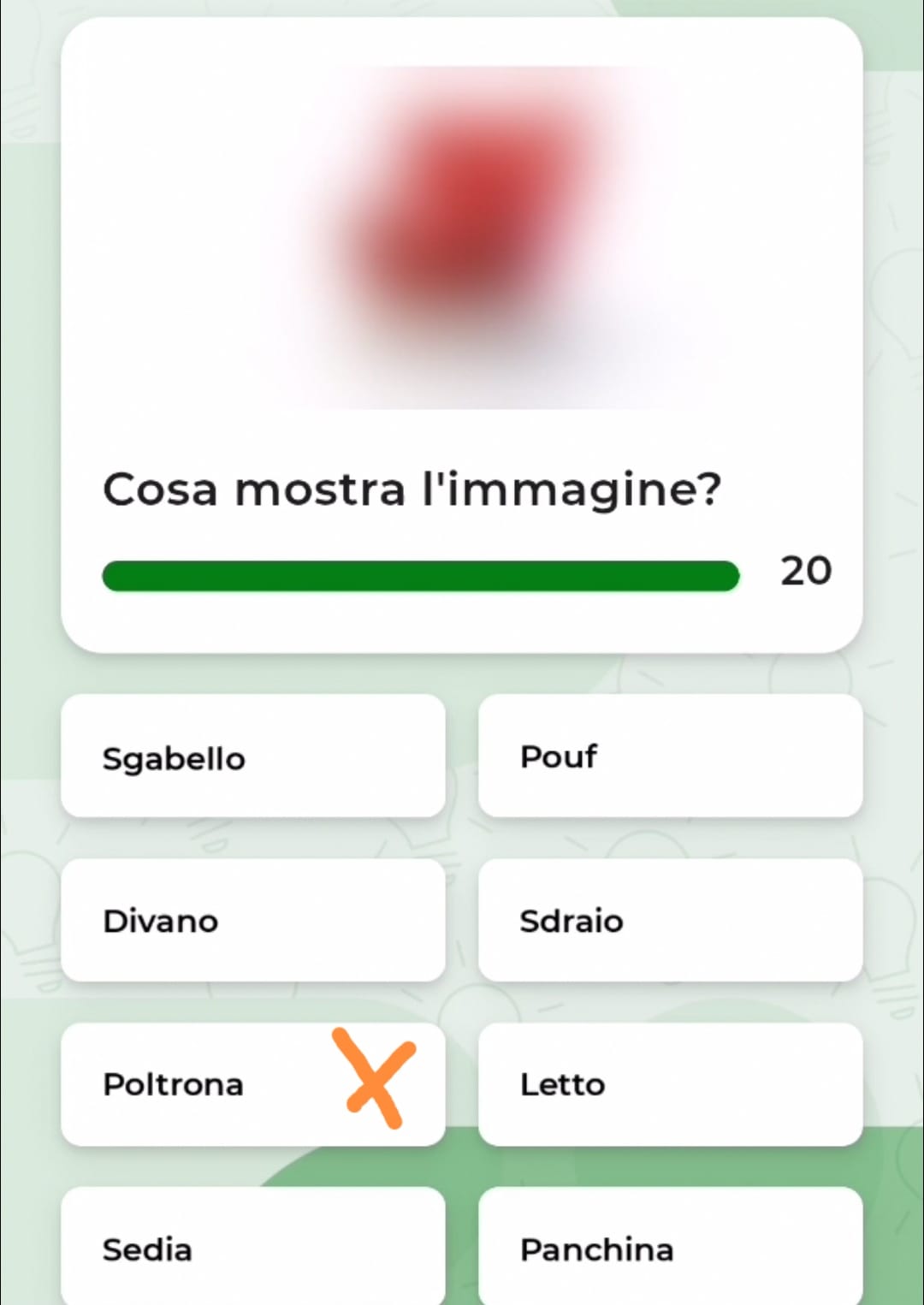Viewport: 924px width, 1305px height.
Task: Select the answer Sdraio
Action: coord(672,920)
